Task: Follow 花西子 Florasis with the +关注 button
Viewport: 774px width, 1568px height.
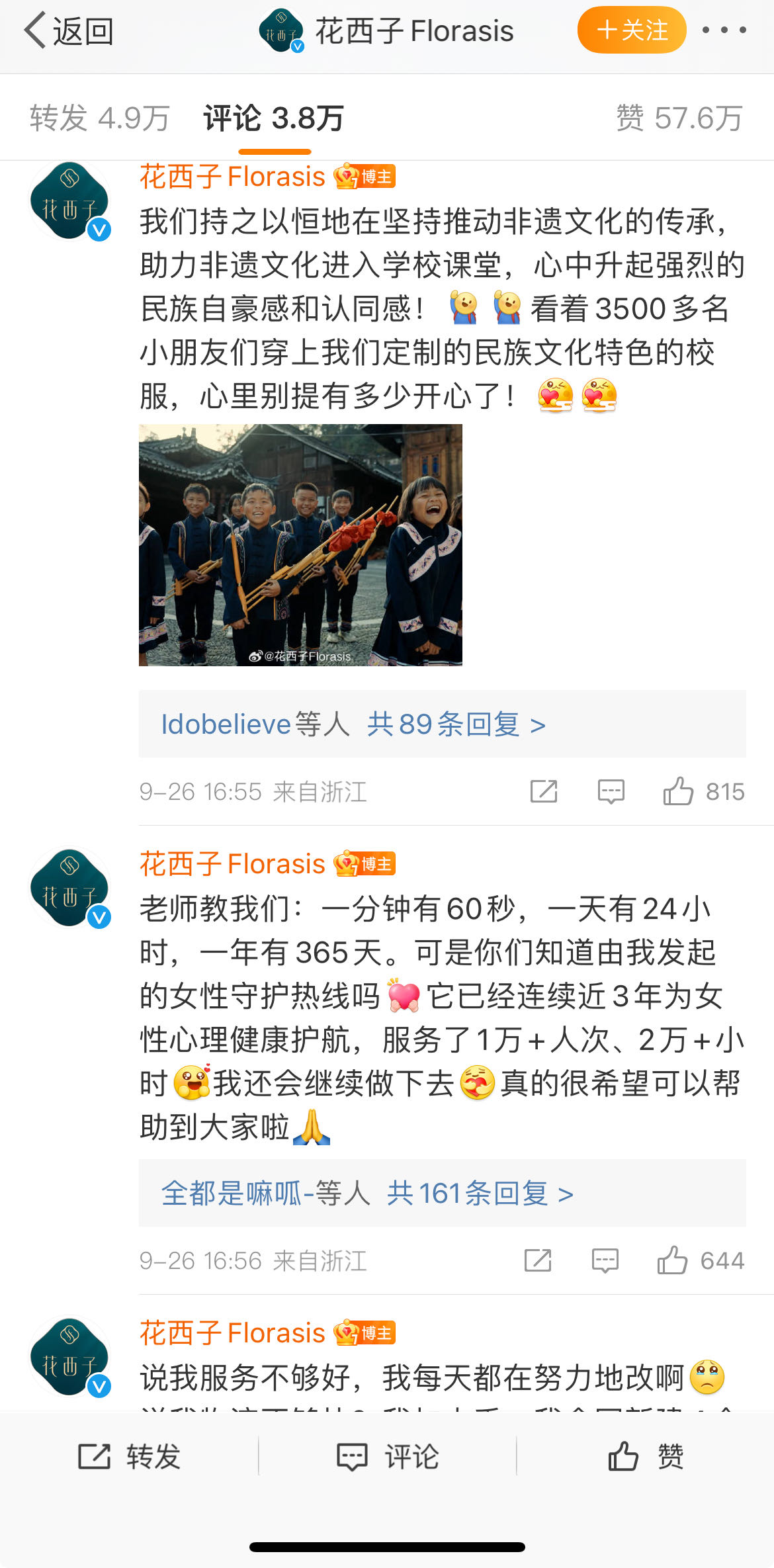Action: click(631, 30)
